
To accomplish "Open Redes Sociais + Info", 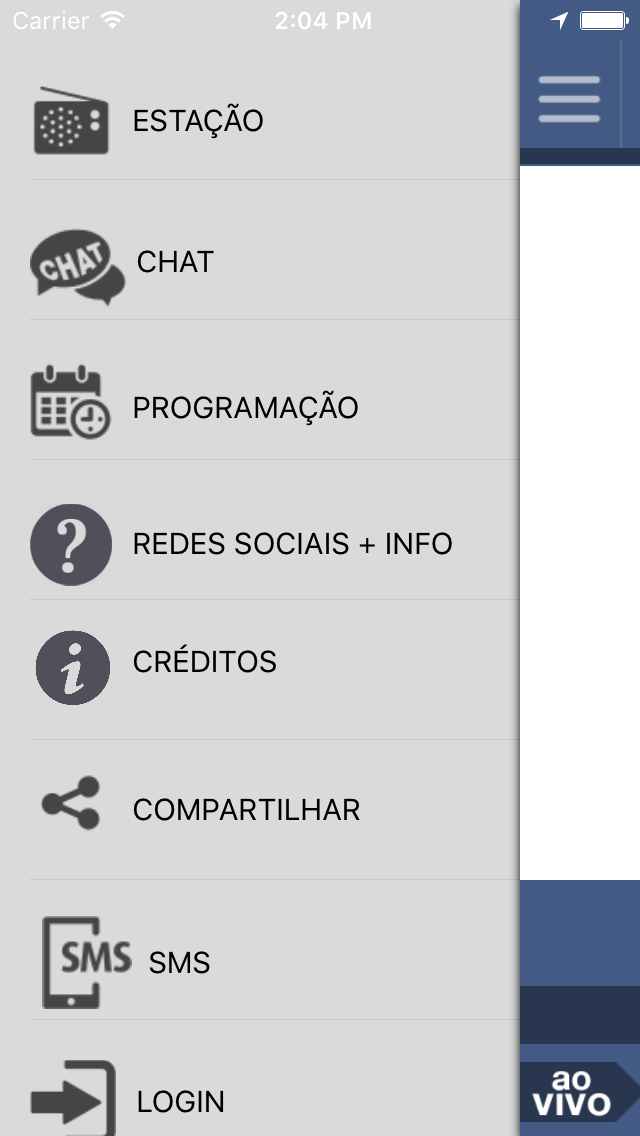I will [259, 543].
